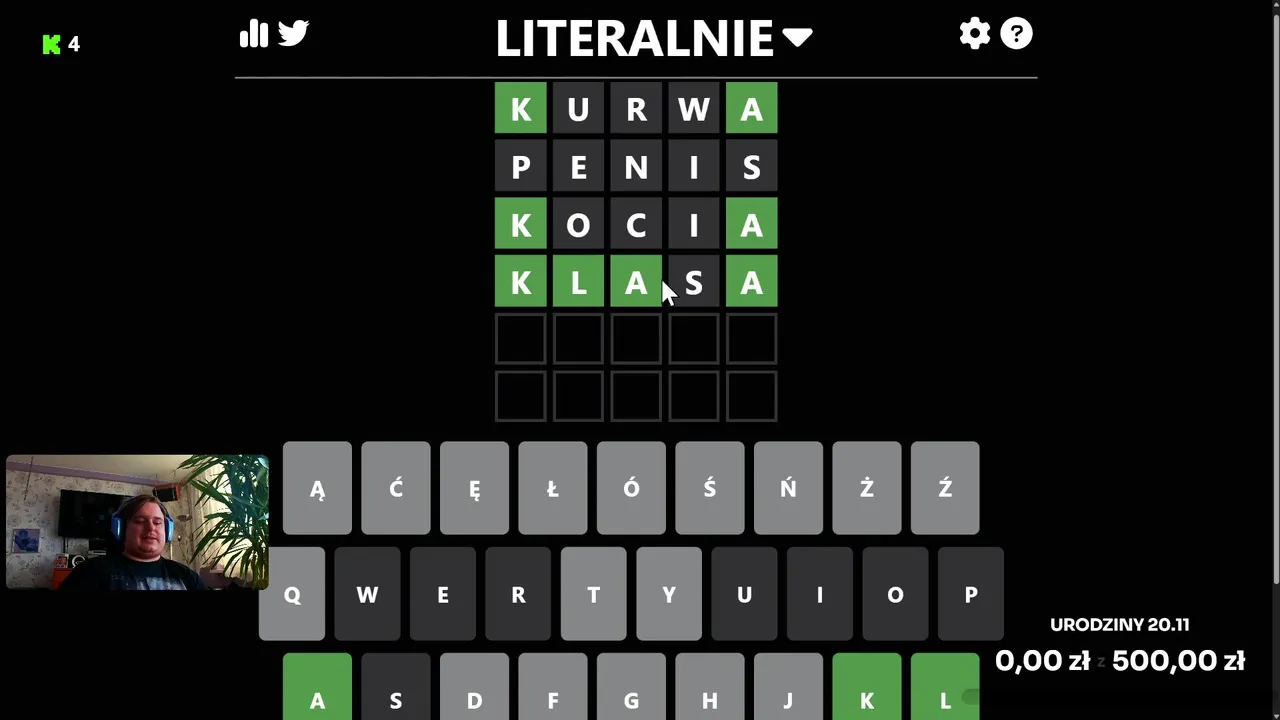Screen dimensions: 1280x720
Task: Open the settings gear
Action: pyautogui.click(x=974, y=34)
